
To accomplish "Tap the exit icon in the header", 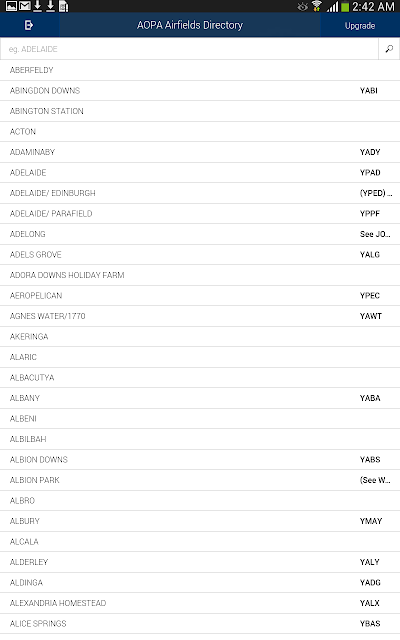I will [29, 25].
